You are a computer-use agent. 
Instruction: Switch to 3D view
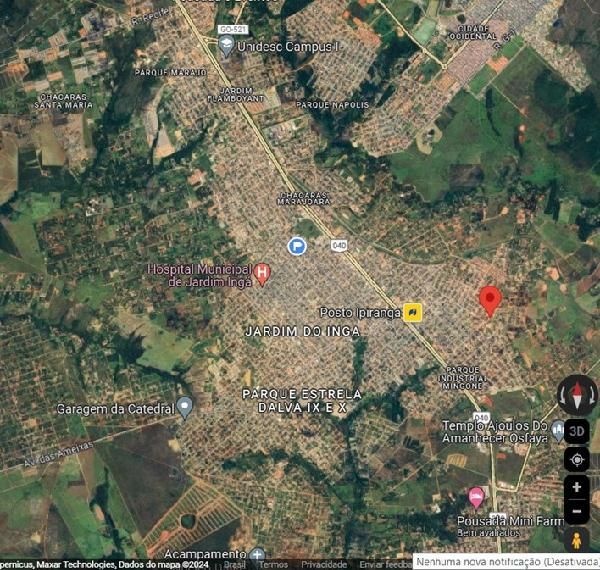pyautogui.click(x=577, y=431)
